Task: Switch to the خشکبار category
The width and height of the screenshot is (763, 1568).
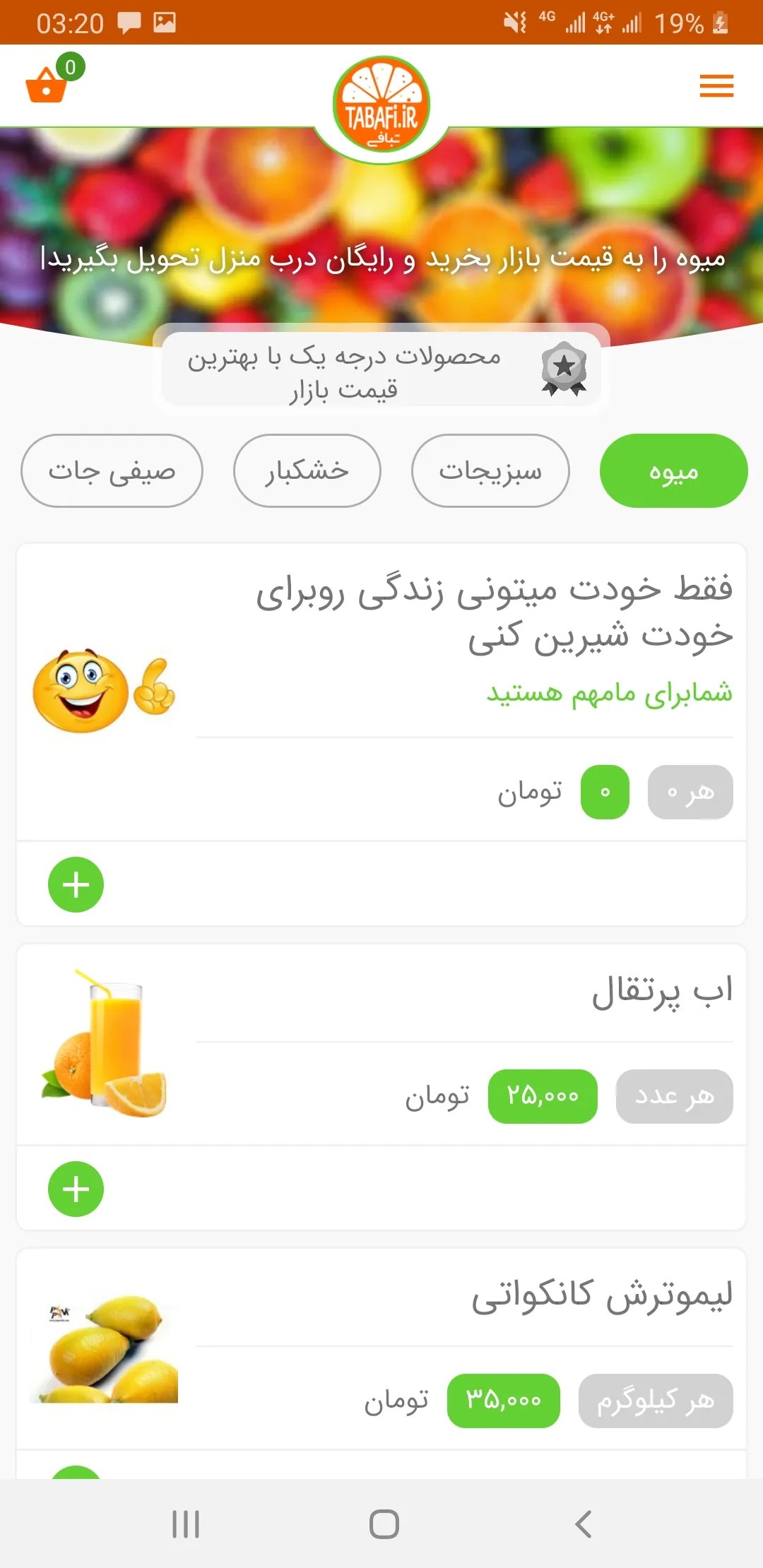Action: coord(307,471)
